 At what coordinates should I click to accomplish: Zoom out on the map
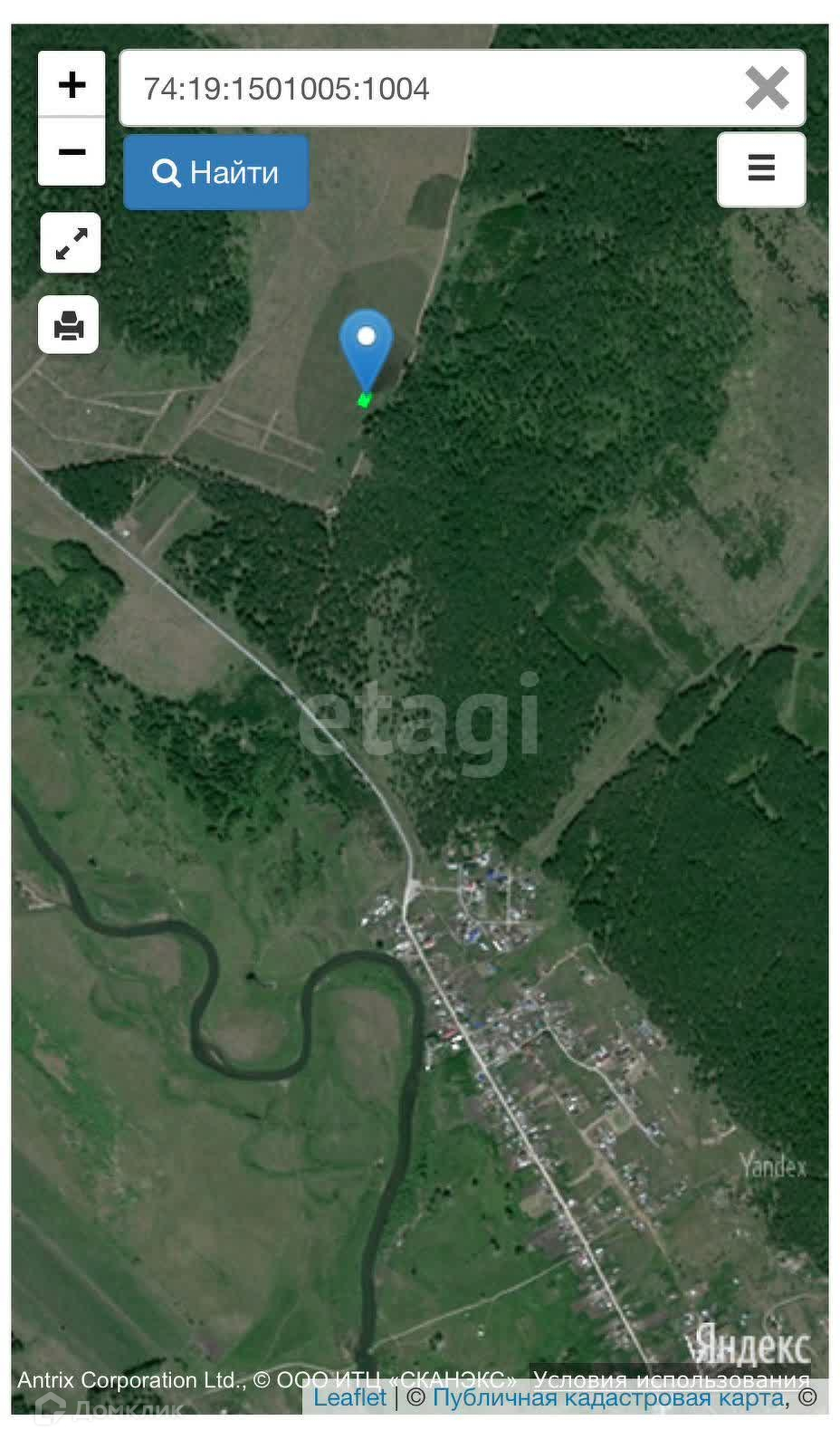(x=72, y=151)
